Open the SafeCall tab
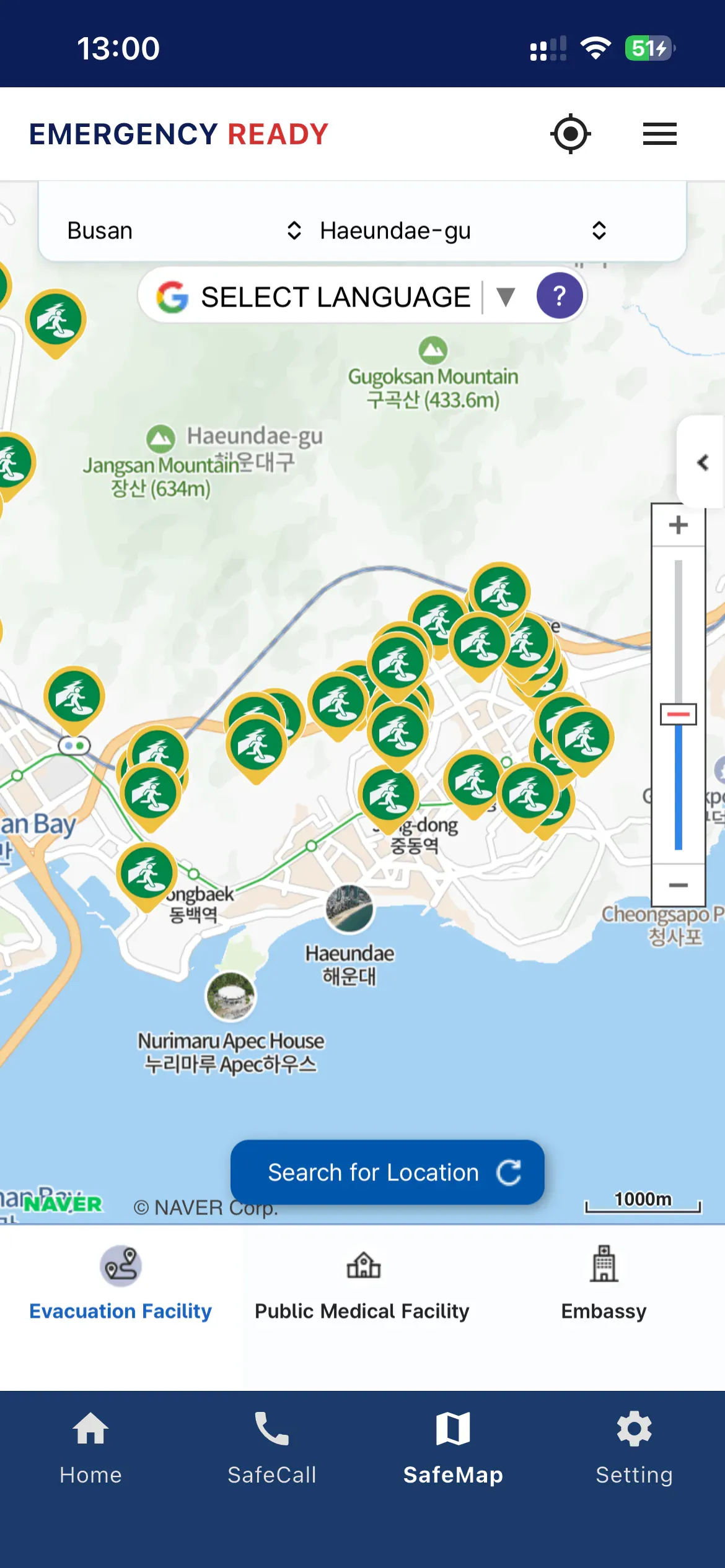This screenshot has width=725, height=1568. tap(272, 1448)
